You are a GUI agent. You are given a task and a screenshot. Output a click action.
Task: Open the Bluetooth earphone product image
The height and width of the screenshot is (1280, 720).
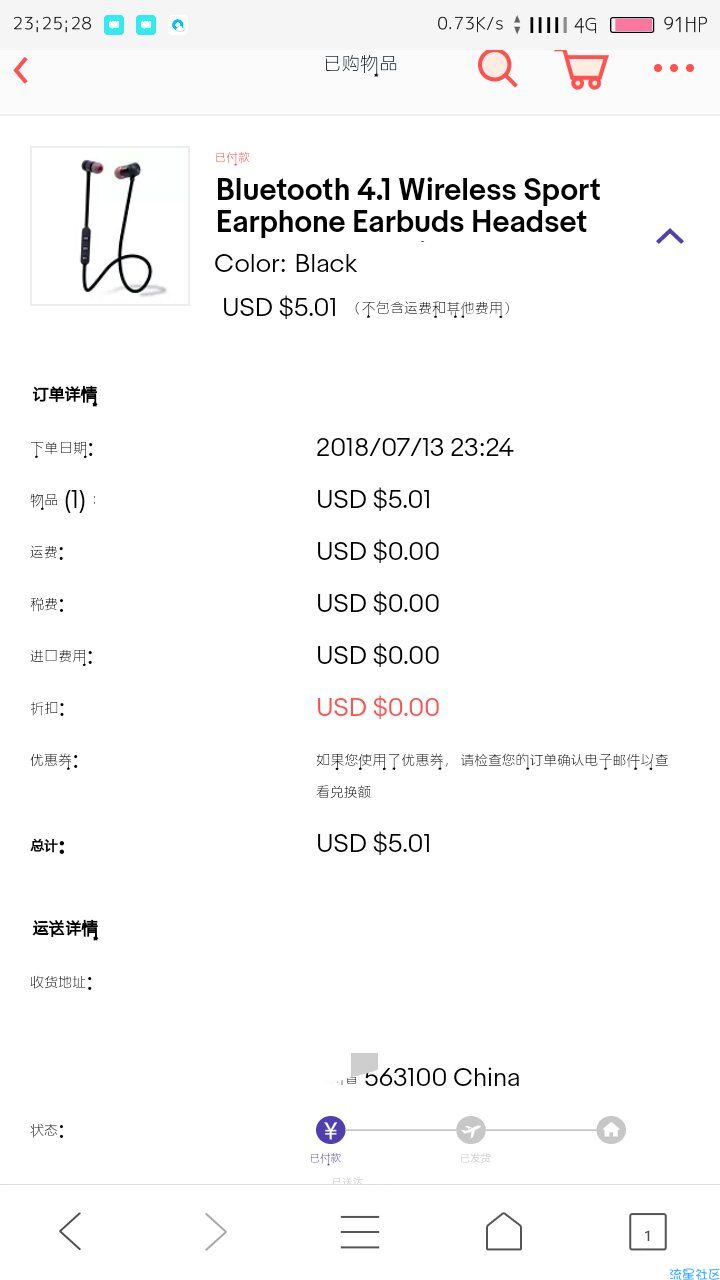click(x=110, y=226)
